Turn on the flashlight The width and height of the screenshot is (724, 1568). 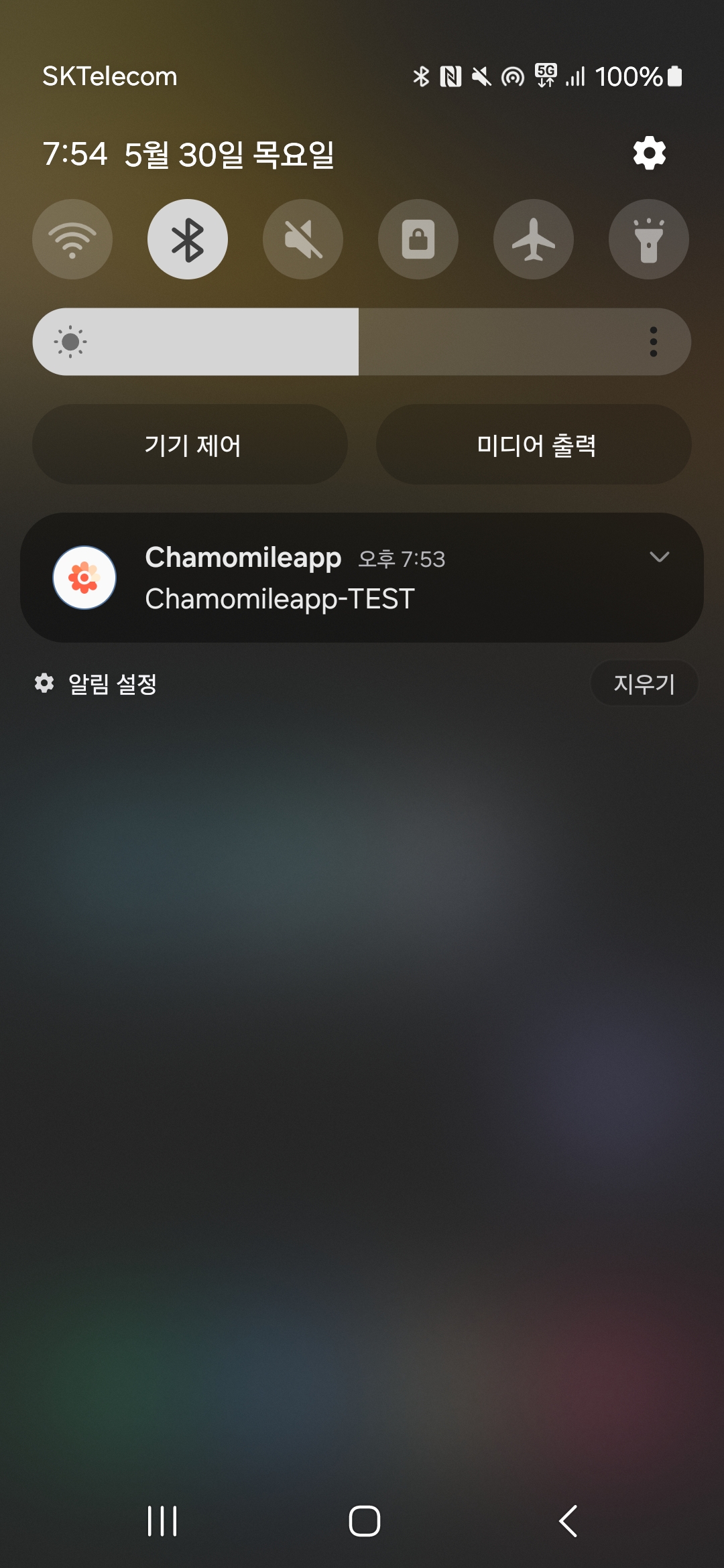pos(649,239)
